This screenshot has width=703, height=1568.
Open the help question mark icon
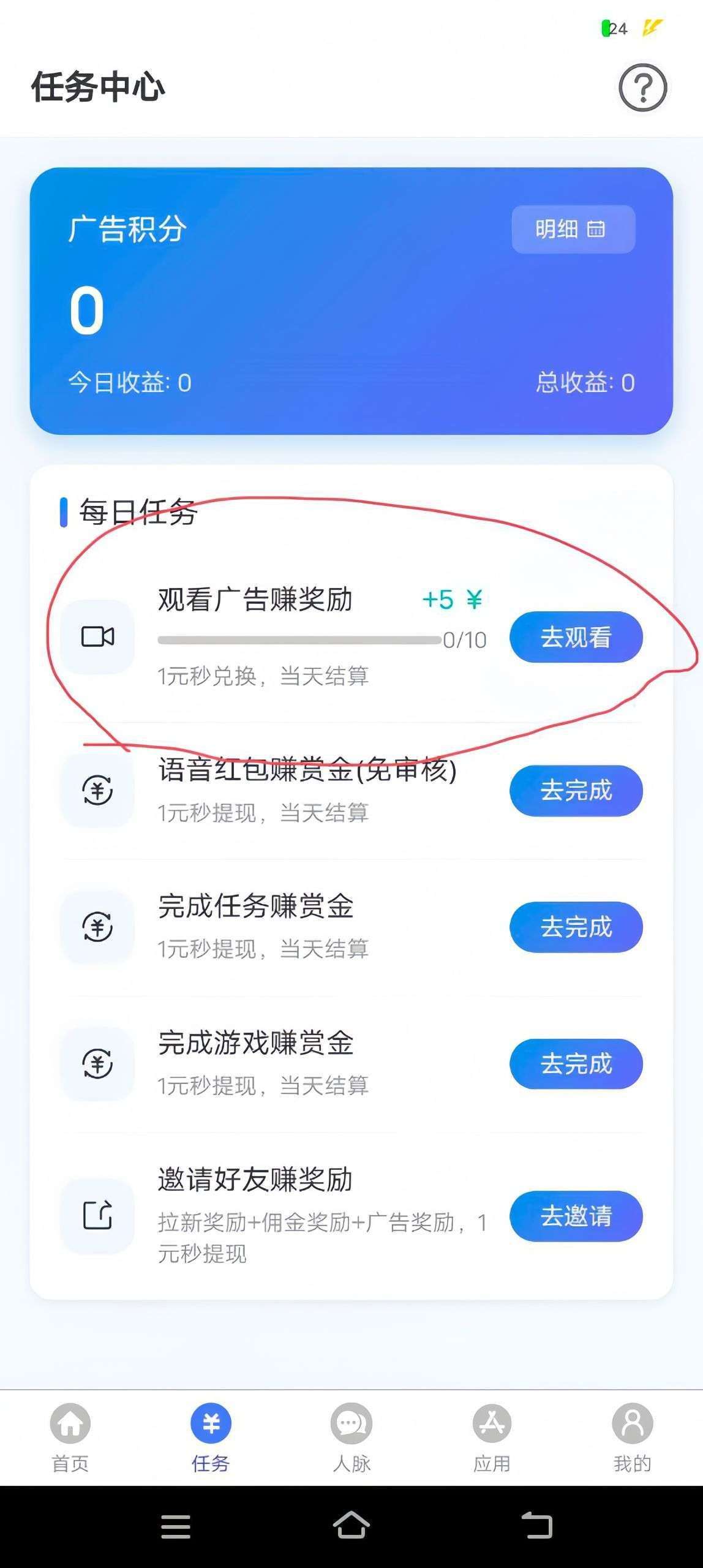pyautogui.click(x=642, y=88)
